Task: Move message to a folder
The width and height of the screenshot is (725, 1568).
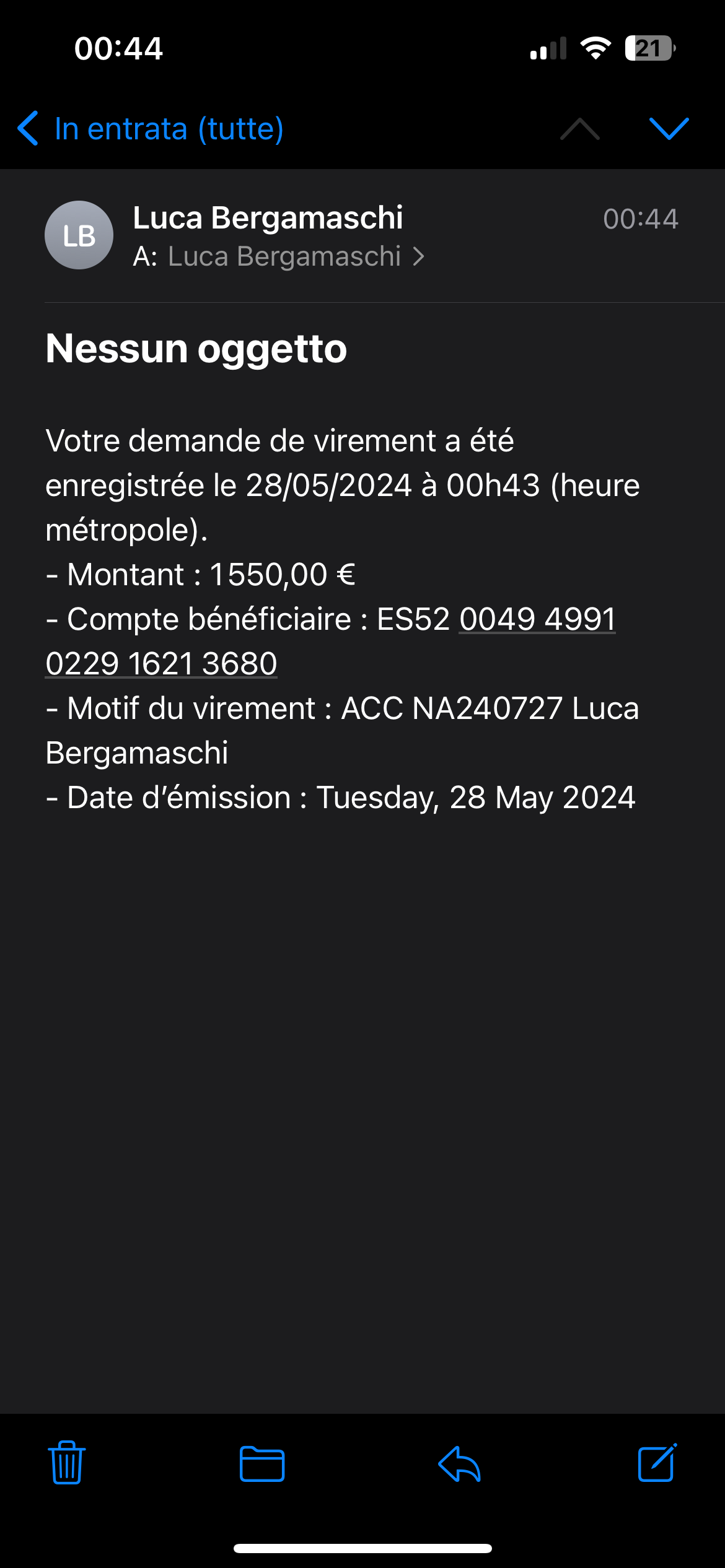Action: pos(262,1464)
